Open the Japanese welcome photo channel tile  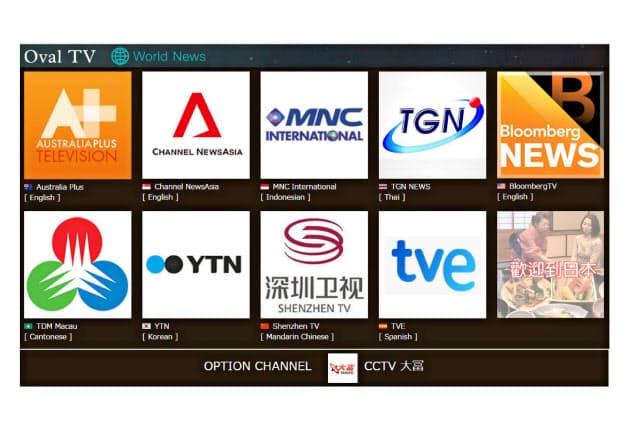[x=550, y=264]
